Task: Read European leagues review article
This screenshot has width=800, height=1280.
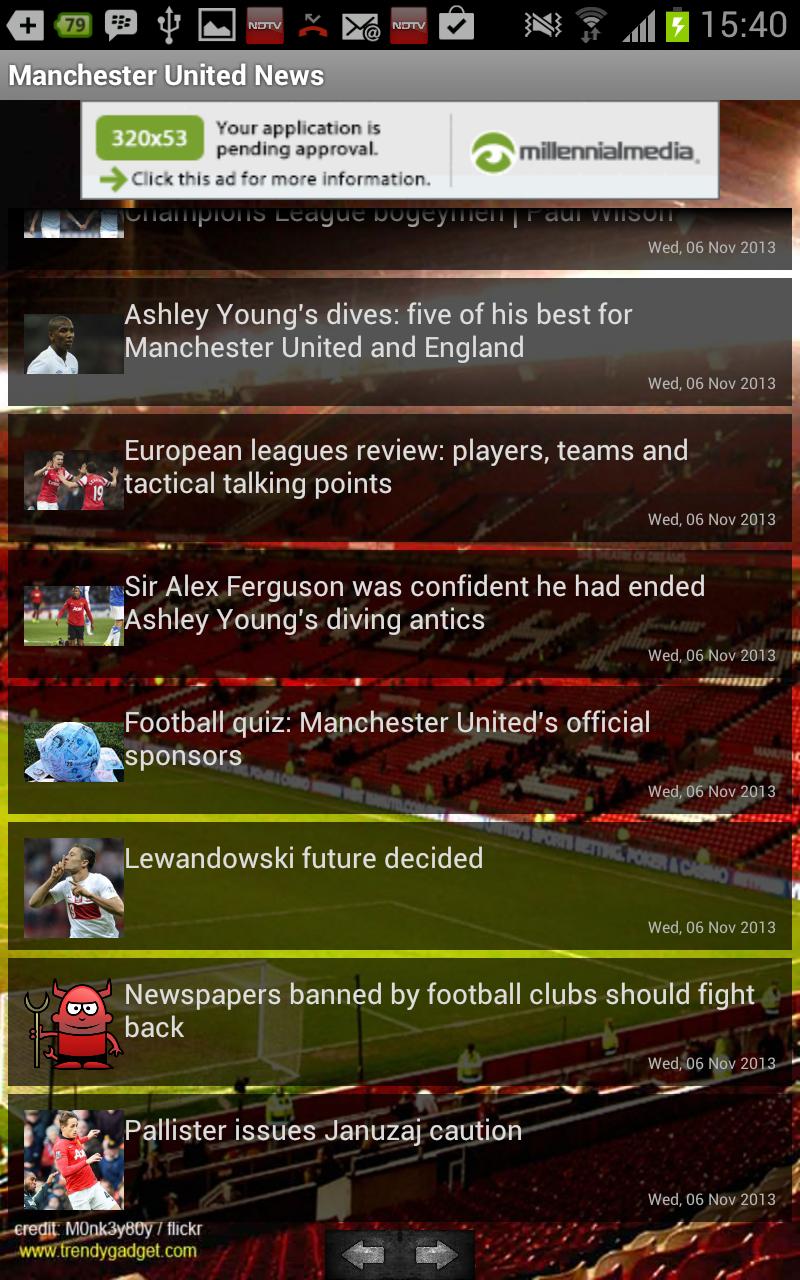Action: pos(400,478)
